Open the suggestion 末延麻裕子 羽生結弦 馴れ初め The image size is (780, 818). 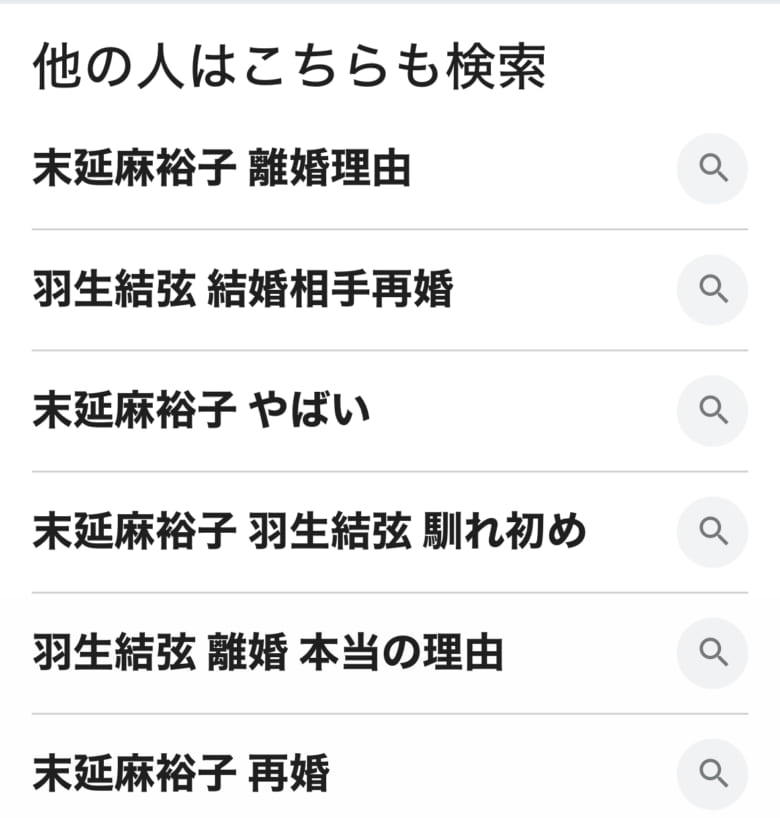pyautogui.click(x=308, y=532)
